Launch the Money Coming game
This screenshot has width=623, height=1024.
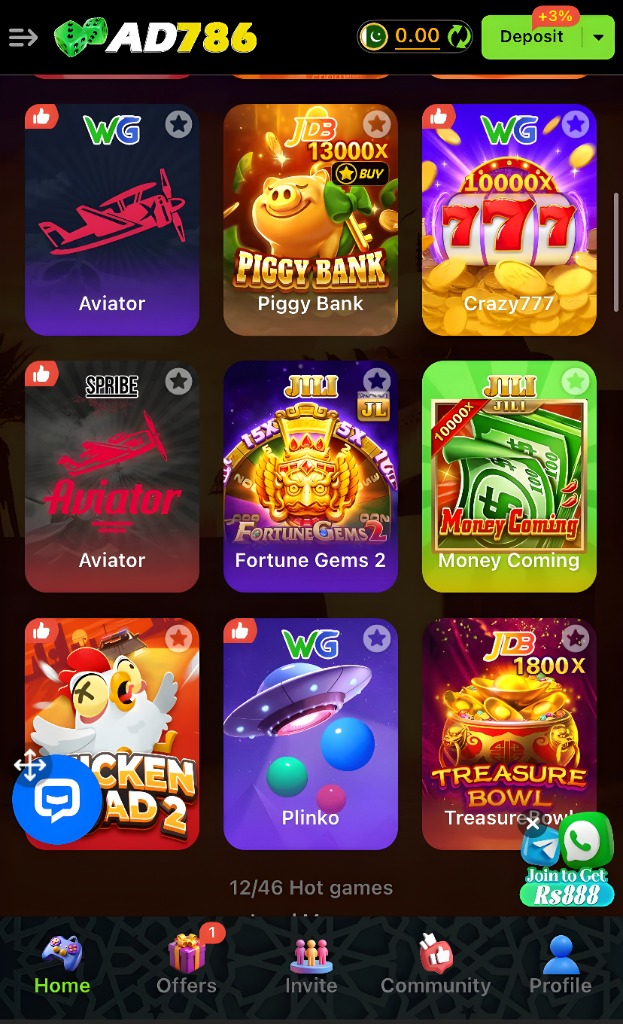tap(509, 477)
